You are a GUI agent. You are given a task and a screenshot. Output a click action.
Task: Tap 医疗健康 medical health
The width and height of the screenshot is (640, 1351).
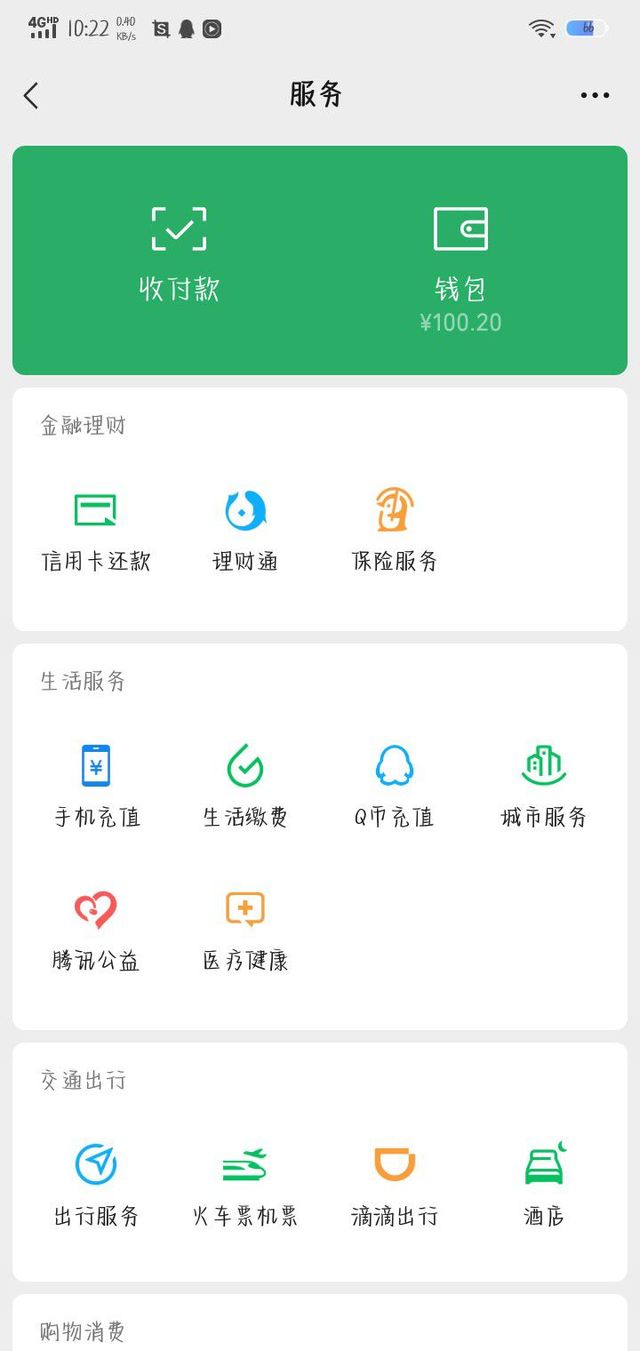point(245,931)
